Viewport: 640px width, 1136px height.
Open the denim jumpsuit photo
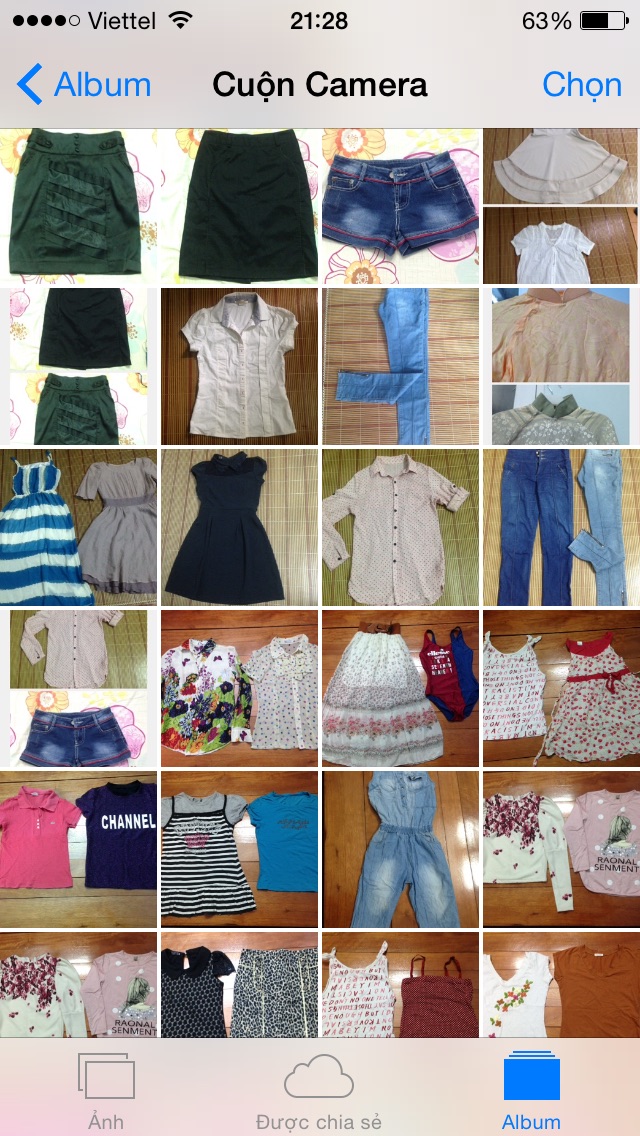click(400, 848)
